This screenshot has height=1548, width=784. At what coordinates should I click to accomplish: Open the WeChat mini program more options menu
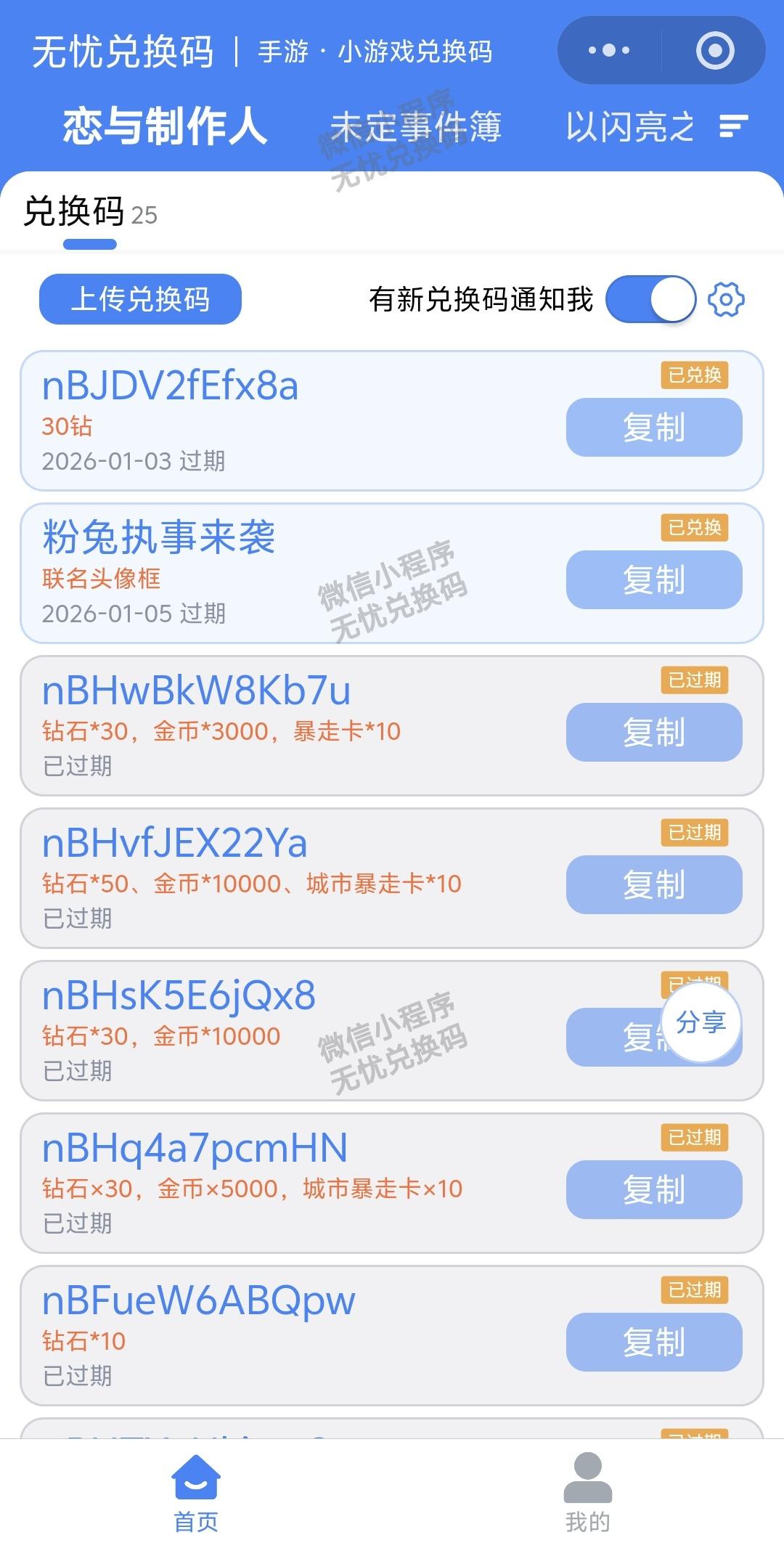[x=607, y=49]
